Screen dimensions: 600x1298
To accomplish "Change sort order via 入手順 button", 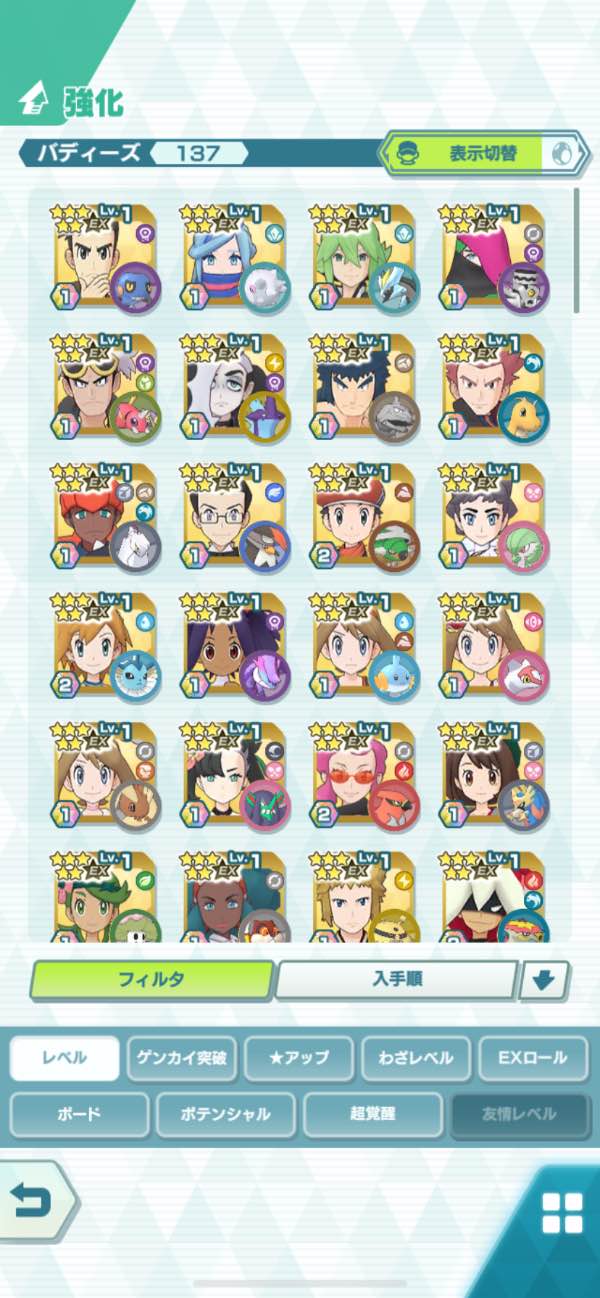I will click(396, 980).
